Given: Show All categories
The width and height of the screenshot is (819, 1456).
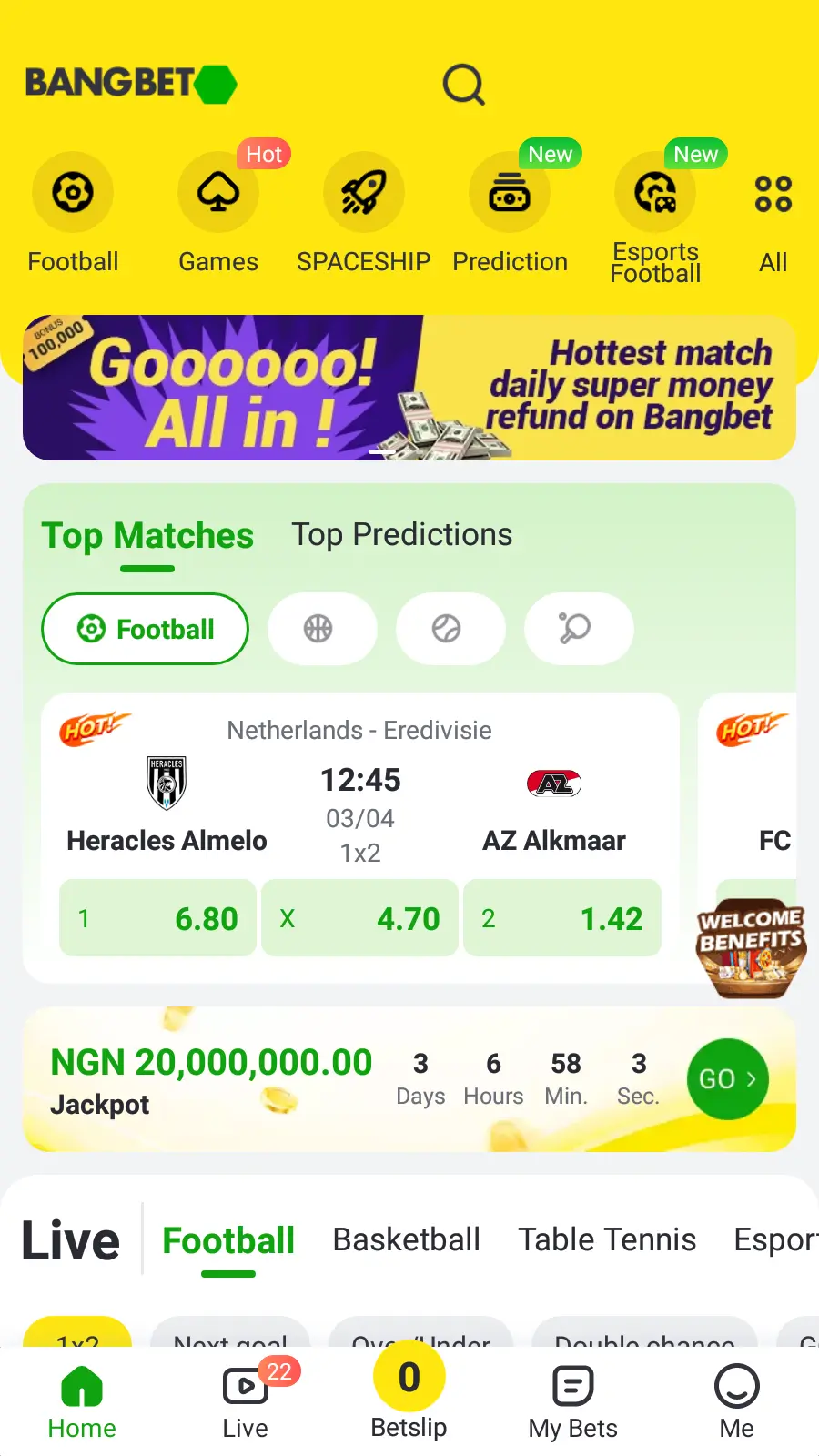Looking at the screenshot, I should pos(773,194).
